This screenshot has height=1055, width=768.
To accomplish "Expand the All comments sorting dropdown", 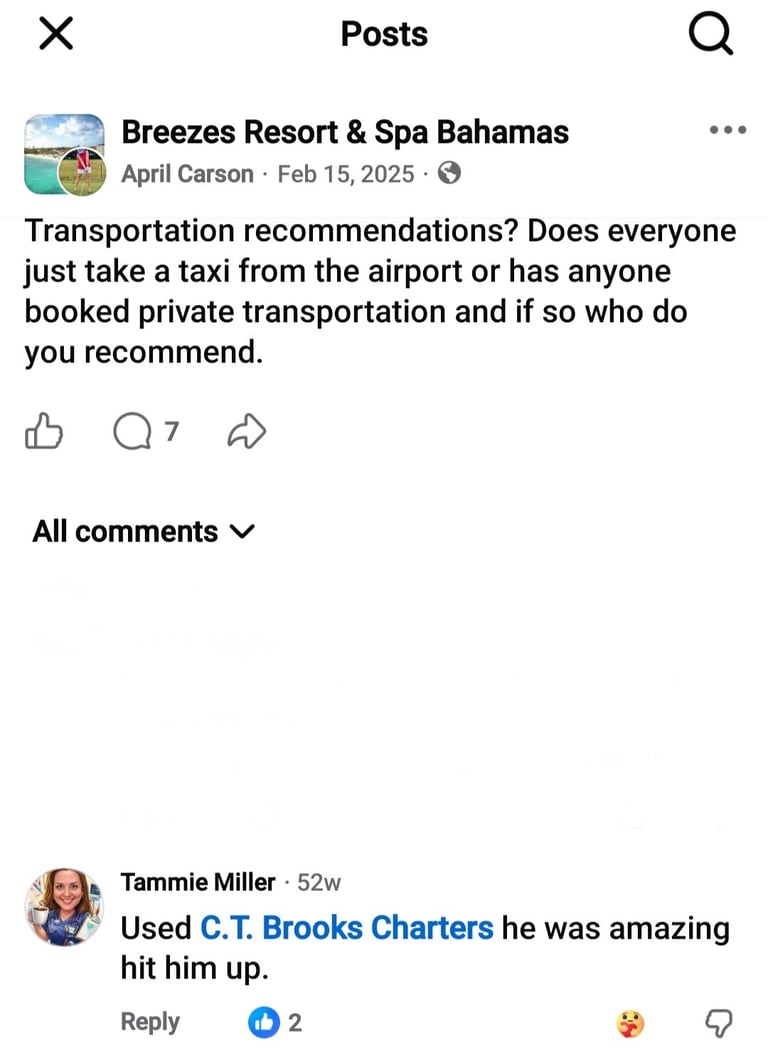I will coord(144,531).
